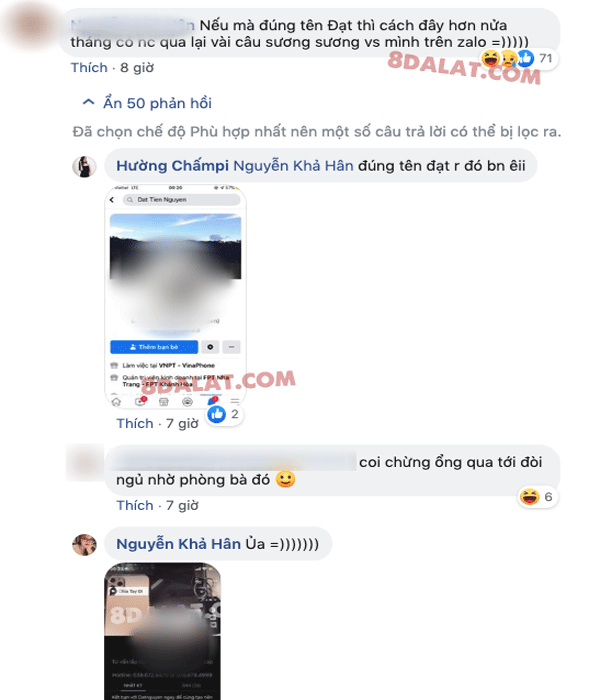The width and height of the screenshot is (600, 700).
Task: Tap Hường Chẩmpi's avatar picture
Action: tap(84, 166)
